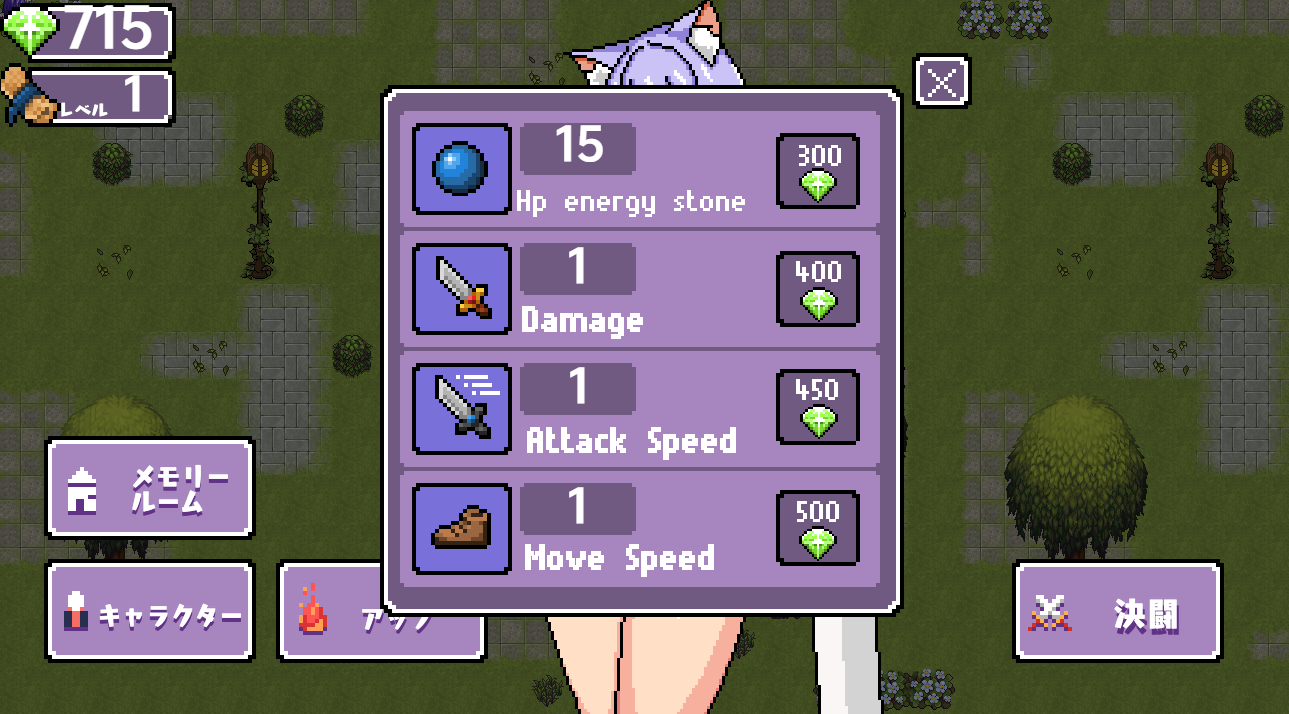Open the メモリールーム menu

(x=150, y=489)
